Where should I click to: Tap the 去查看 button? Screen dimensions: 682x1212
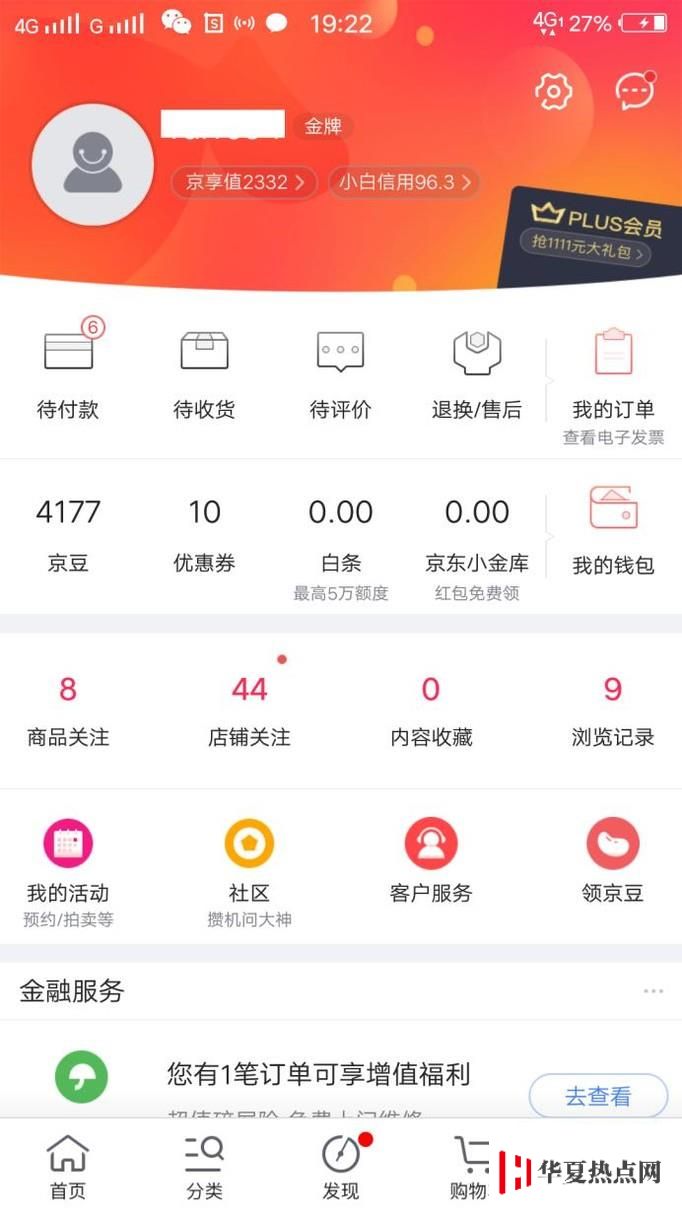pyautogui.click(x=598, y=1096)
